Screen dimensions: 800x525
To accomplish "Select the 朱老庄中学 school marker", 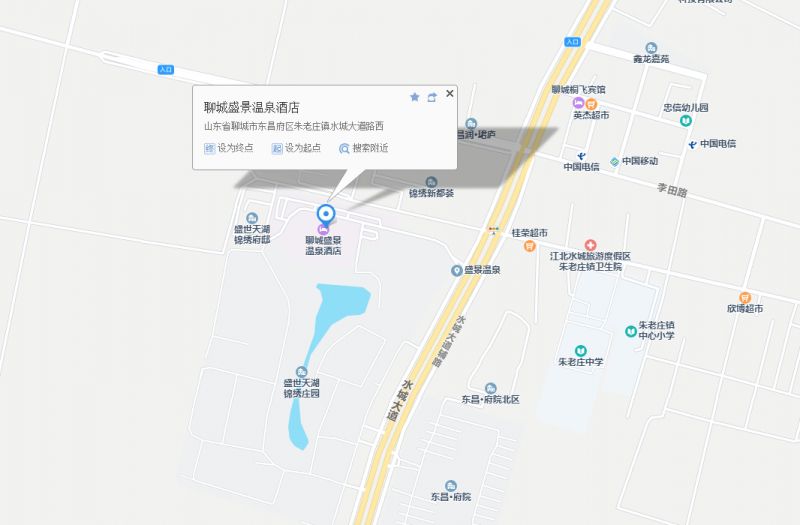I will (580, 349).
